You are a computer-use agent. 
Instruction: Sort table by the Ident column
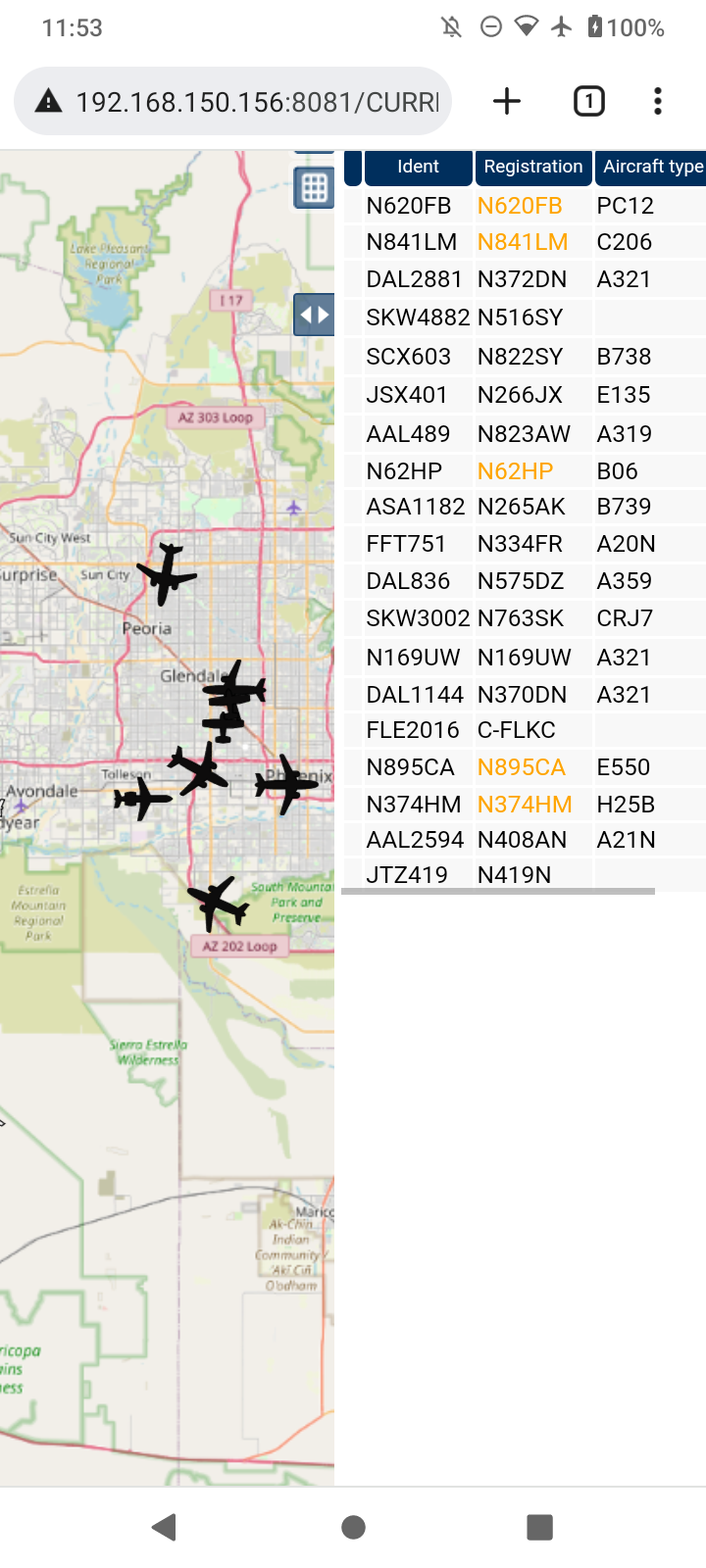click(x=418, y=167)
